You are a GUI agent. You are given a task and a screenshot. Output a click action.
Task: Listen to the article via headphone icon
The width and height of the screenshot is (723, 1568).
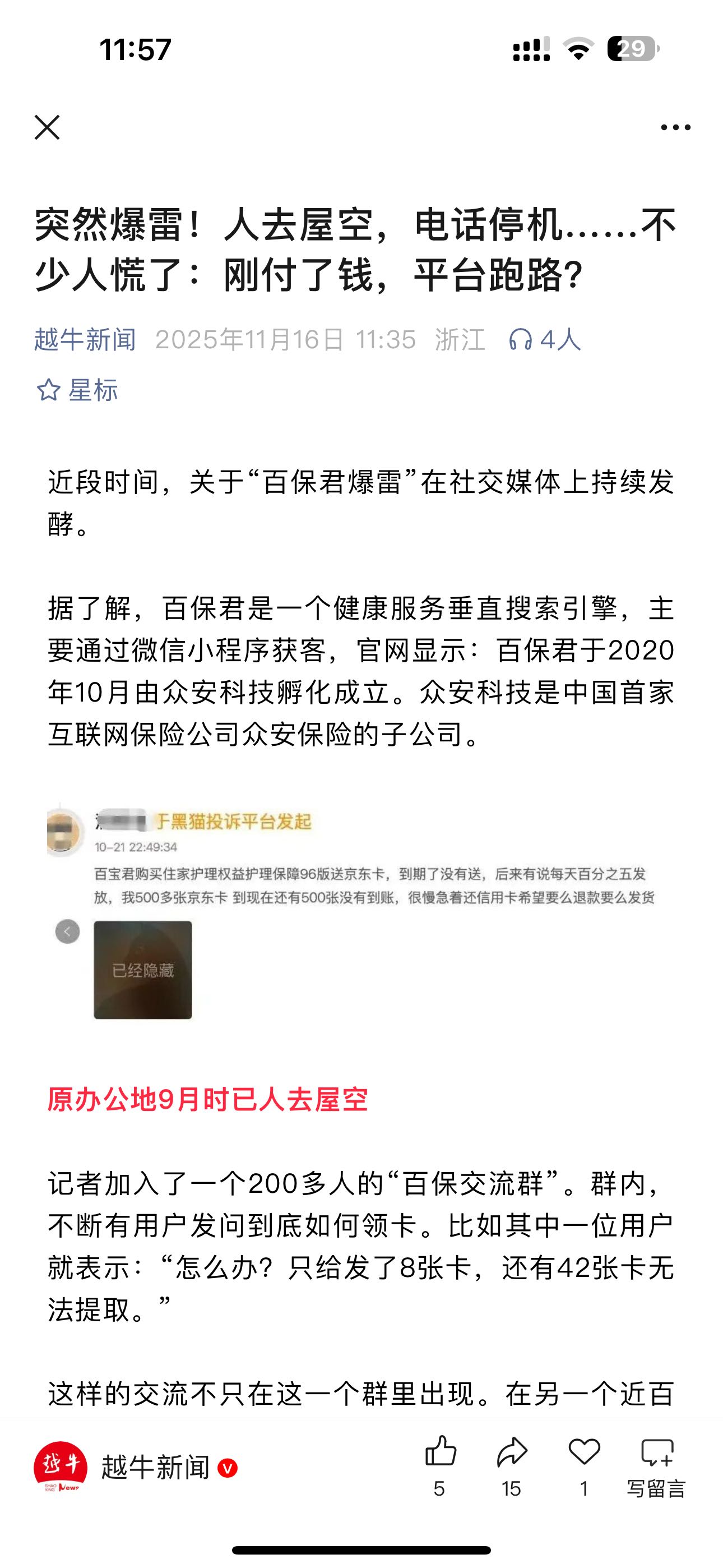pos(520,339)
